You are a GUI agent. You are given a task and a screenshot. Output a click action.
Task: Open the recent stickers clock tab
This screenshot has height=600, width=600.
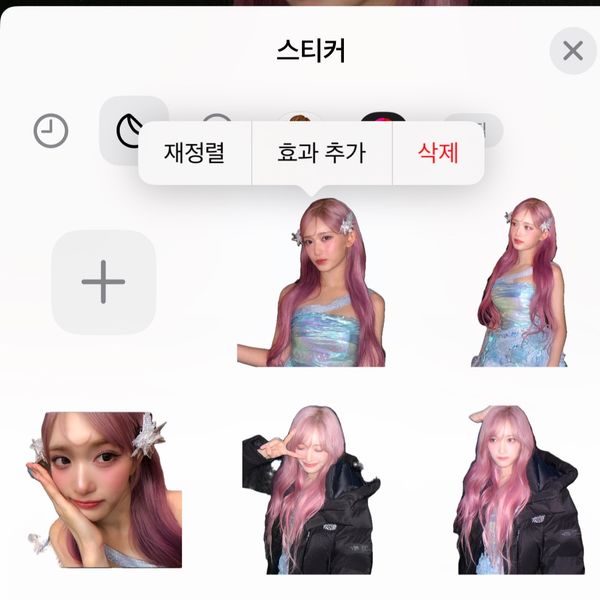pyautogui.click(x=51, y=131)
